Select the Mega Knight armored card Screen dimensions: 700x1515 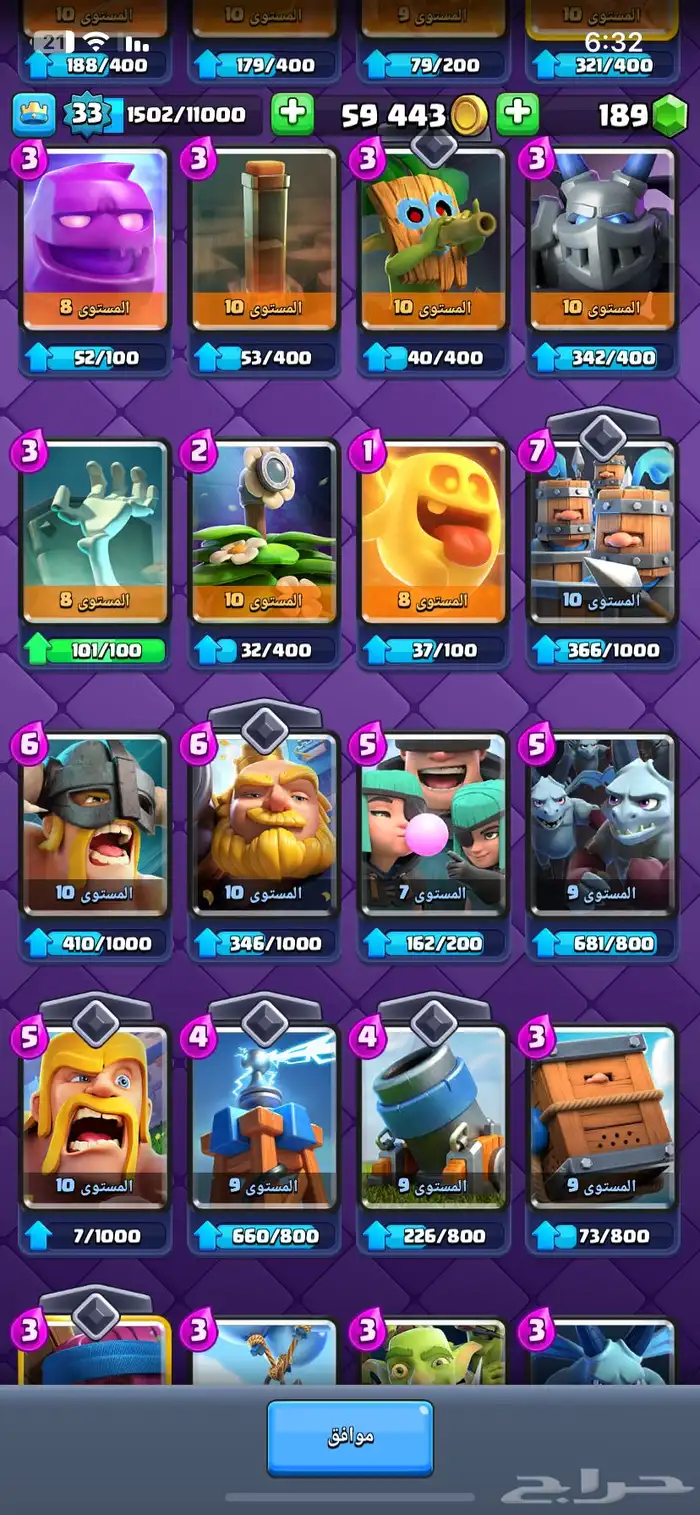pyautogui.click(x=601, y=240)
